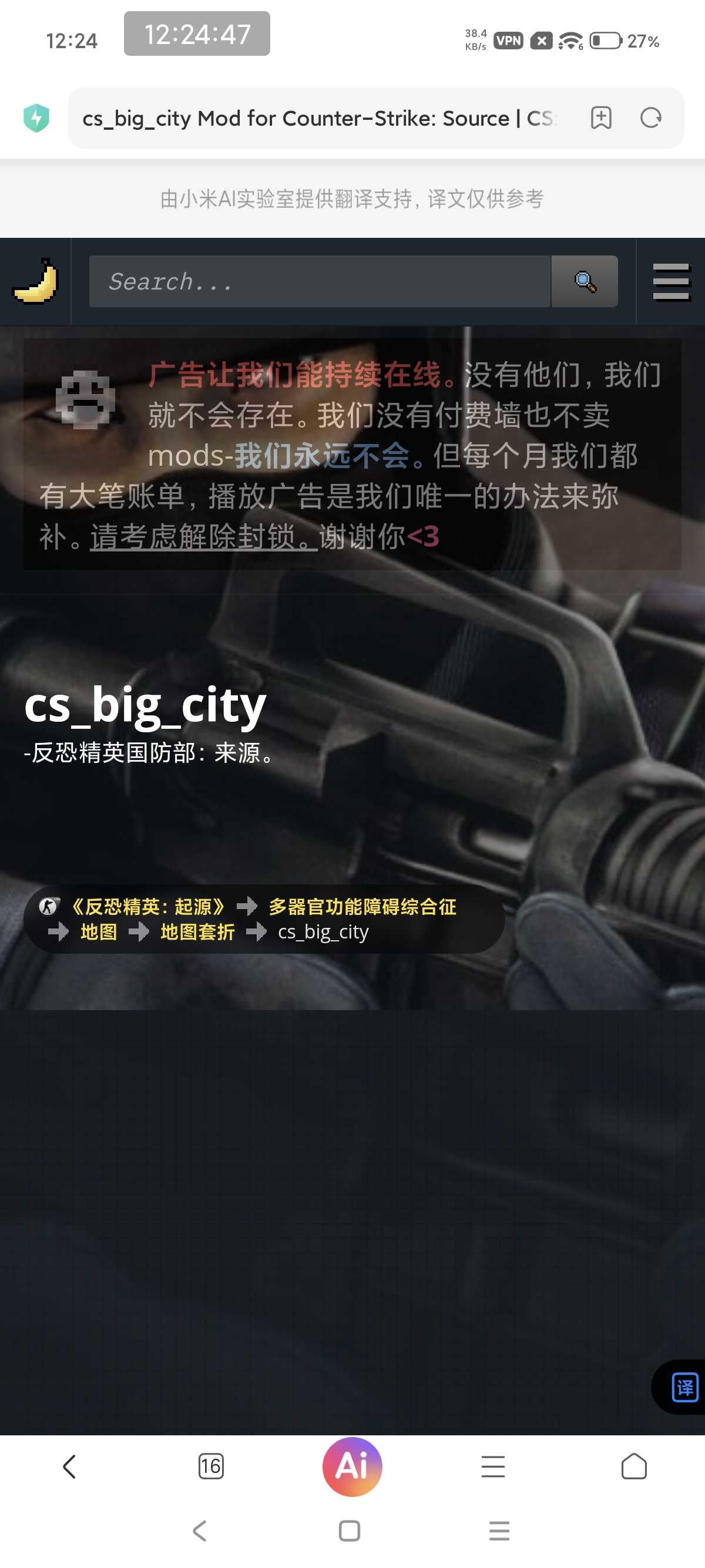Bookmark this page in the browser
Screen dimensions: 705x1568
600,118
